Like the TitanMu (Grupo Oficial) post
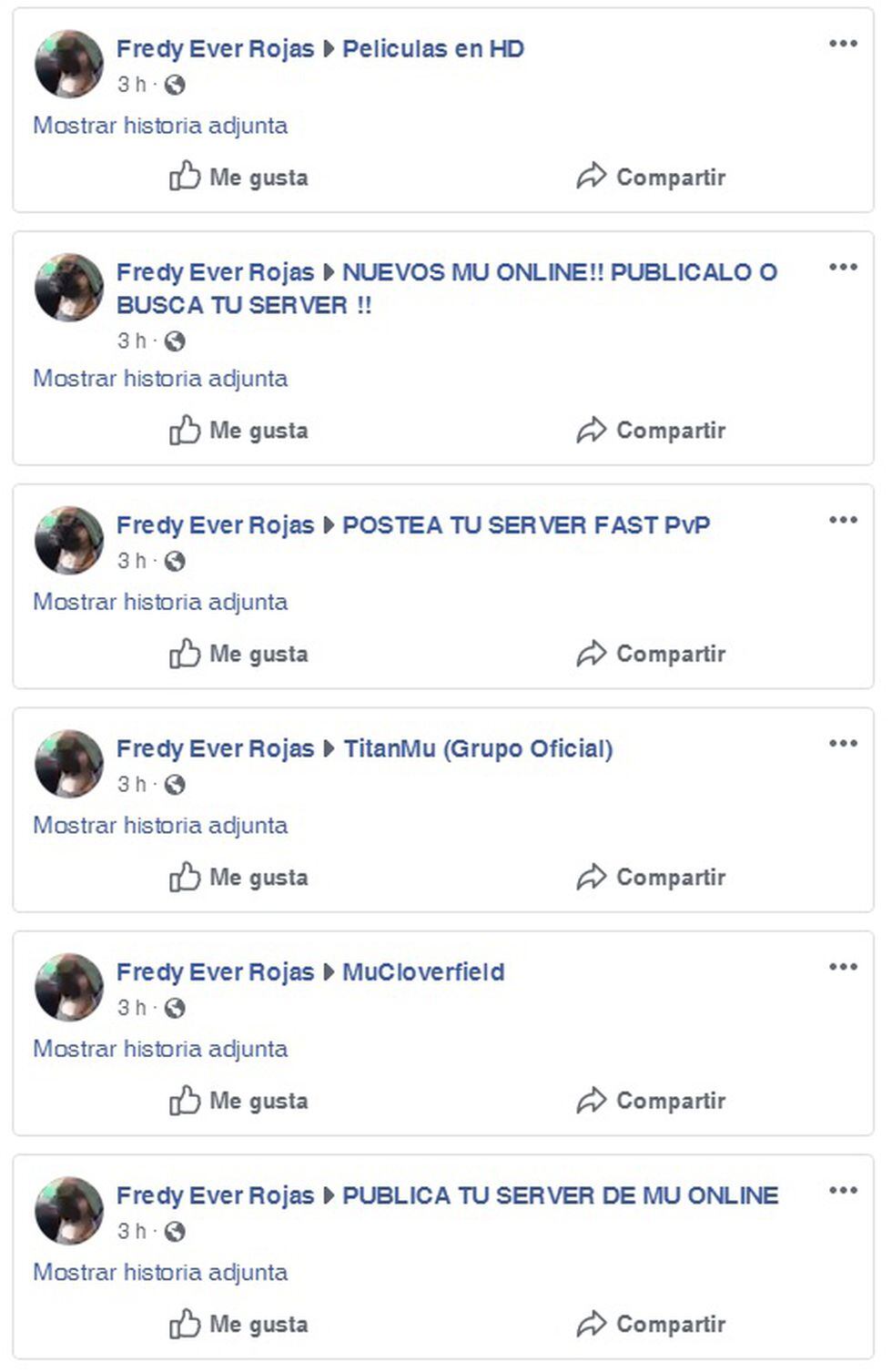Viewport: 892px width, 1372px height. pos(238,877)
